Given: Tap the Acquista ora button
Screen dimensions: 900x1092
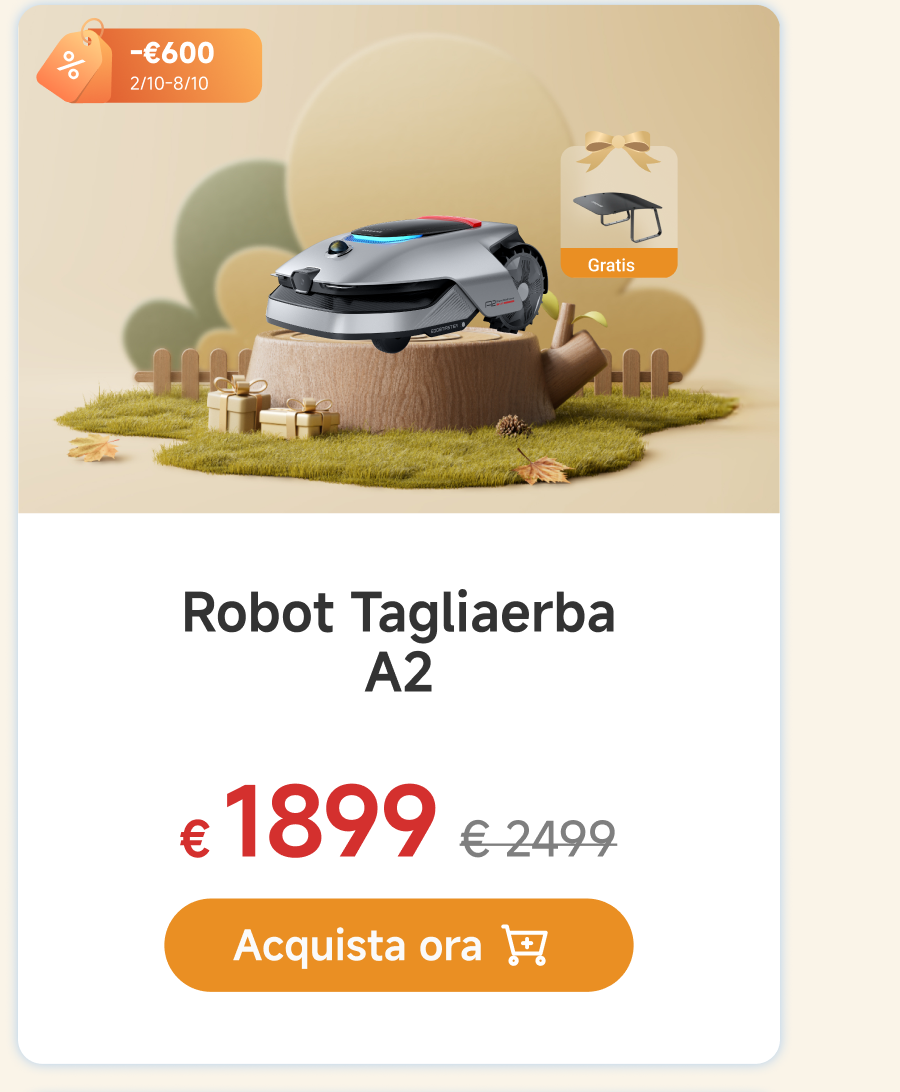Looking at the screenshot, I should coord(398,945).
